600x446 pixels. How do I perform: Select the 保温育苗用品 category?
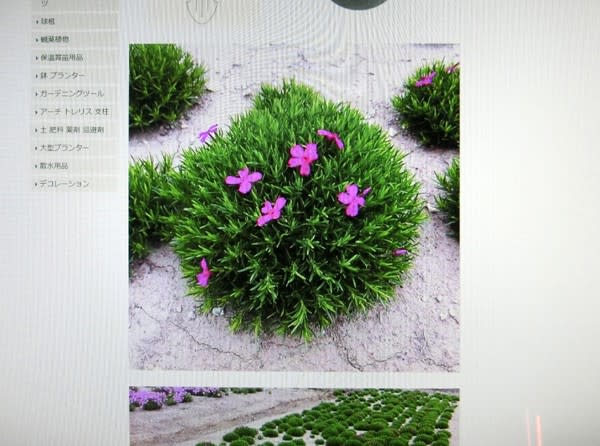61,57
